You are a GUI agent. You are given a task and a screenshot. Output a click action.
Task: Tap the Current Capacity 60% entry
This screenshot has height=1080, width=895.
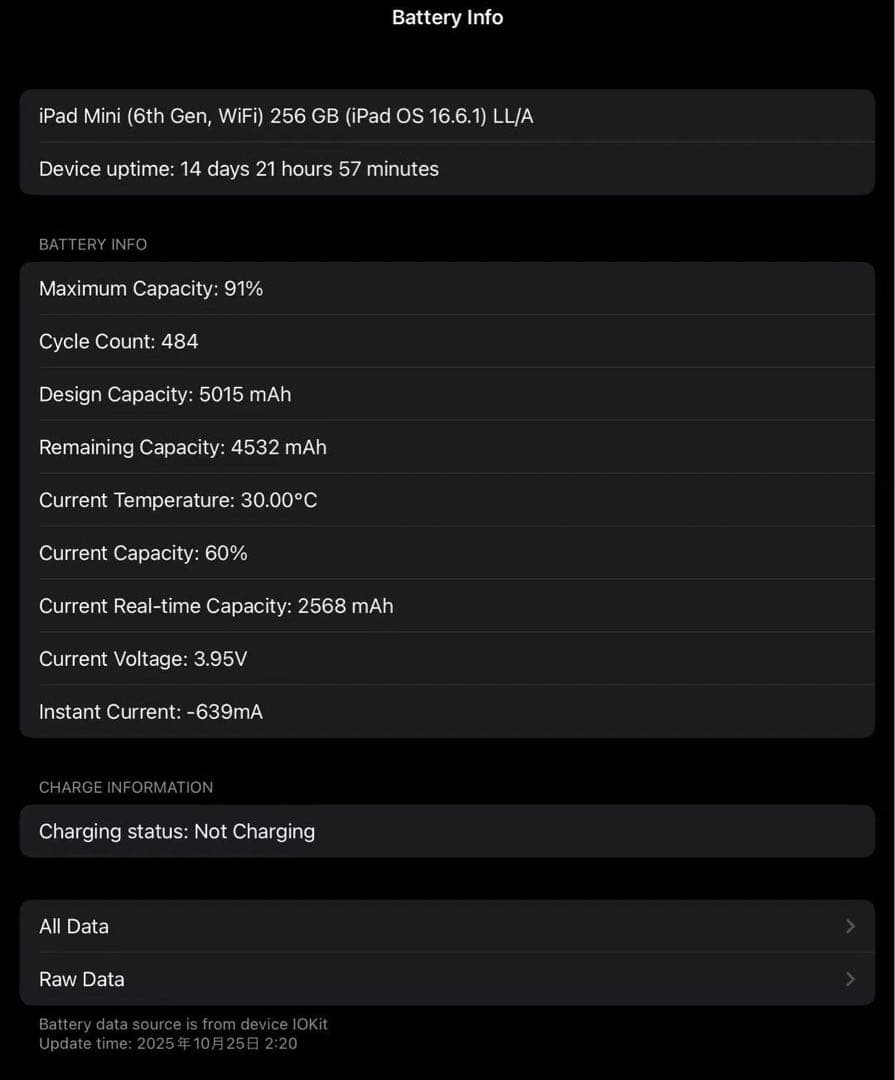pos(447,553)
